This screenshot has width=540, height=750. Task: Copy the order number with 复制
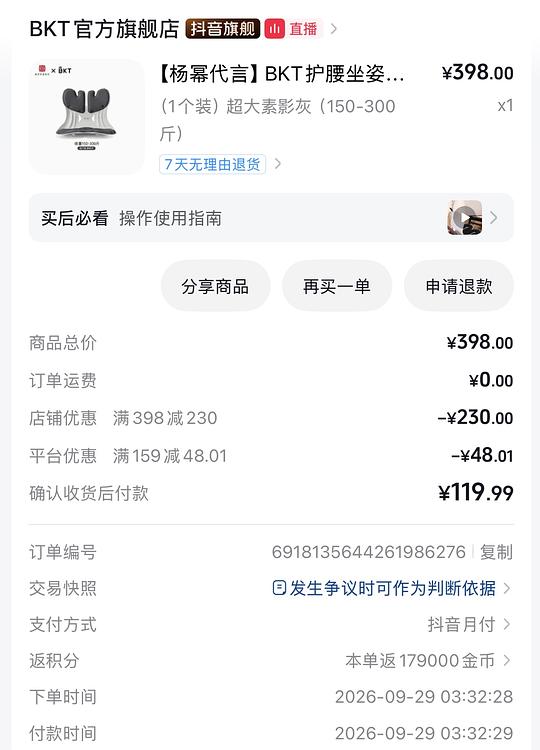[x=496, y=552]
